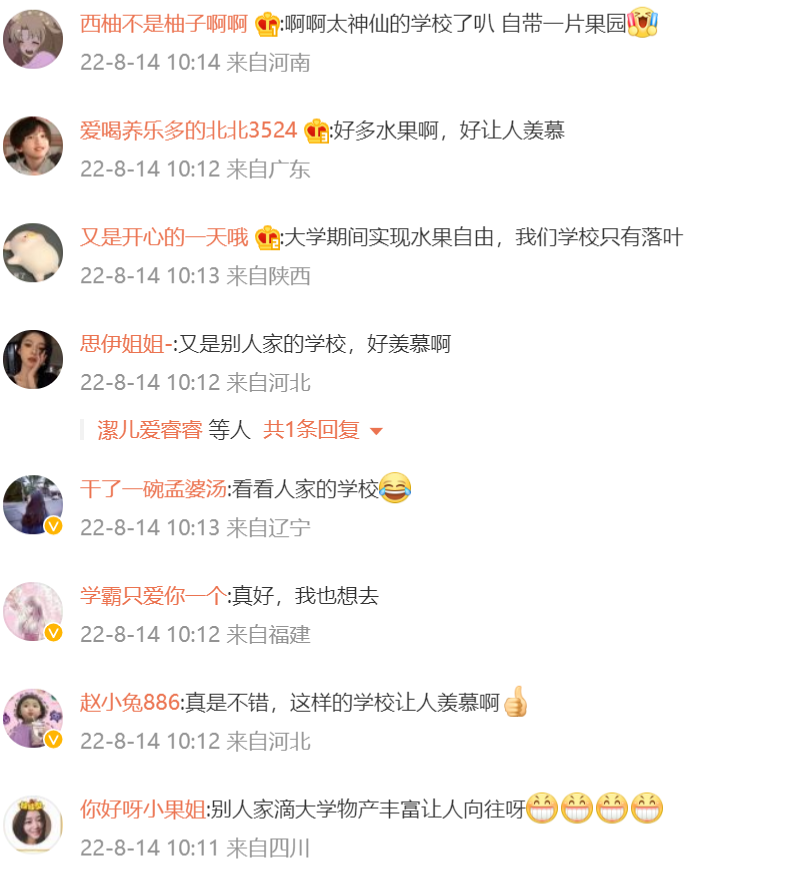View profile of 又是开心的一天哦
Viewport: 805px width, 877px height.
(164, 237)
